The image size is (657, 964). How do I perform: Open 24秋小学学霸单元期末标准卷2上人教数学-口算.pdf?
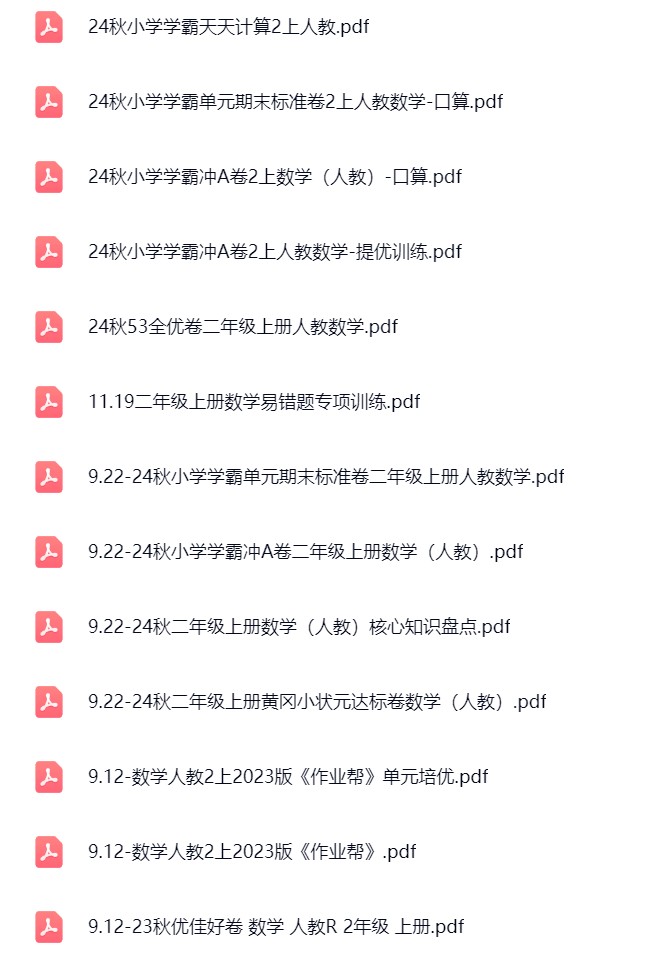click(295, 102)
